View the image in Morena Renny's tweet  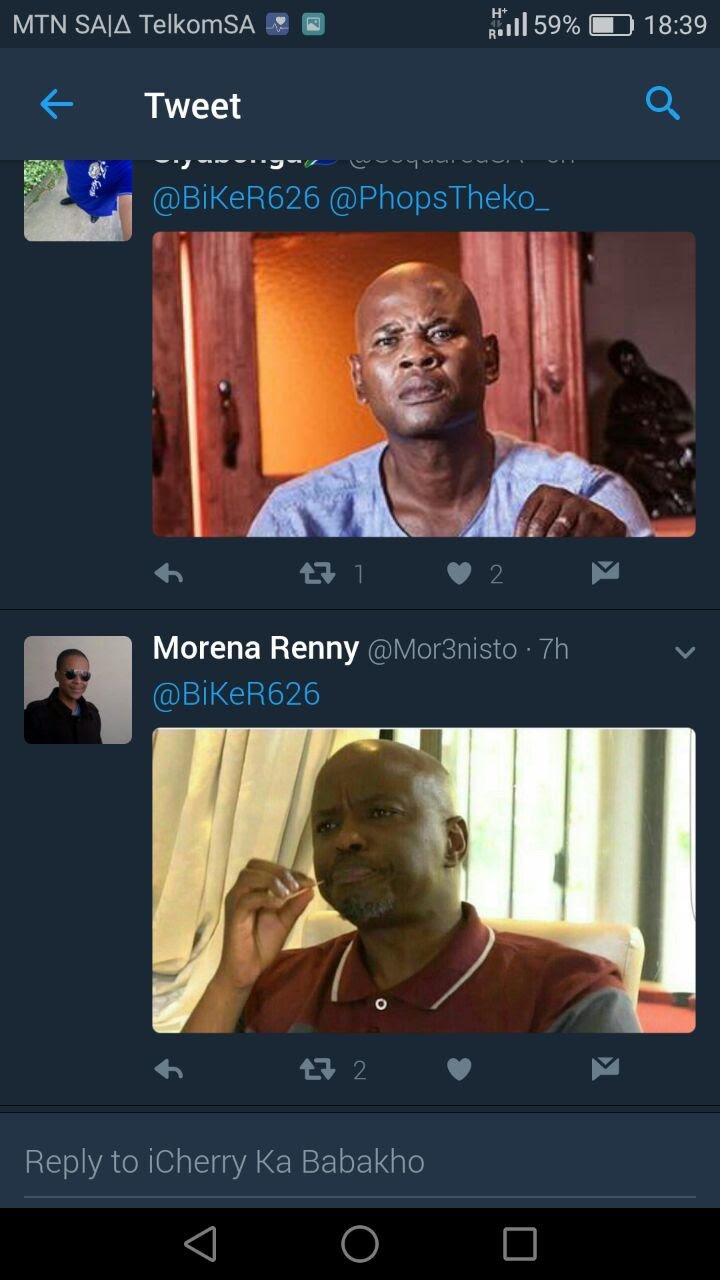pos(423,880)
